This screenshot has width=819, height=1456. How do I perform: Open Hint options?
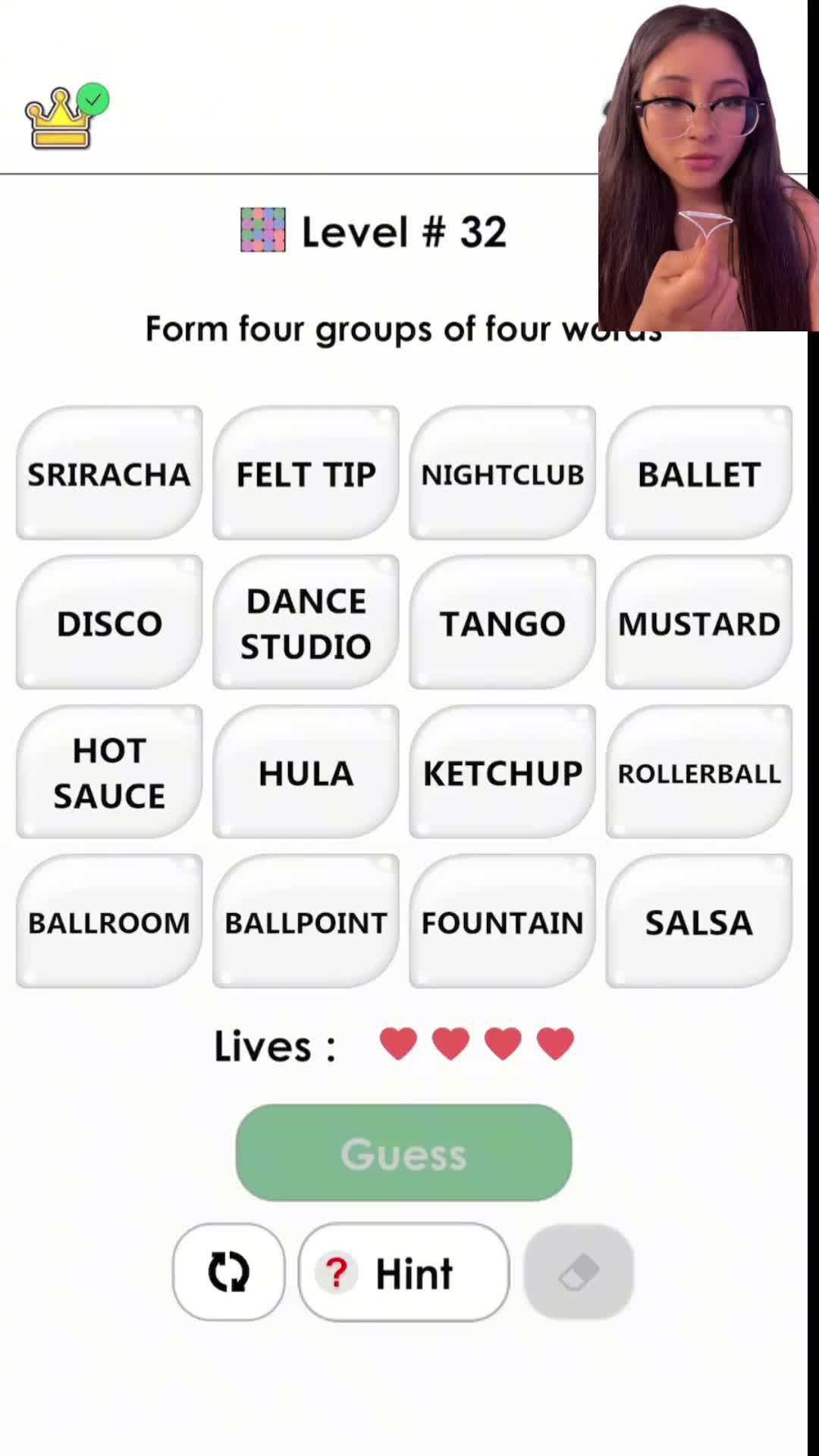pyautogui.click(x=403, y=1272)
